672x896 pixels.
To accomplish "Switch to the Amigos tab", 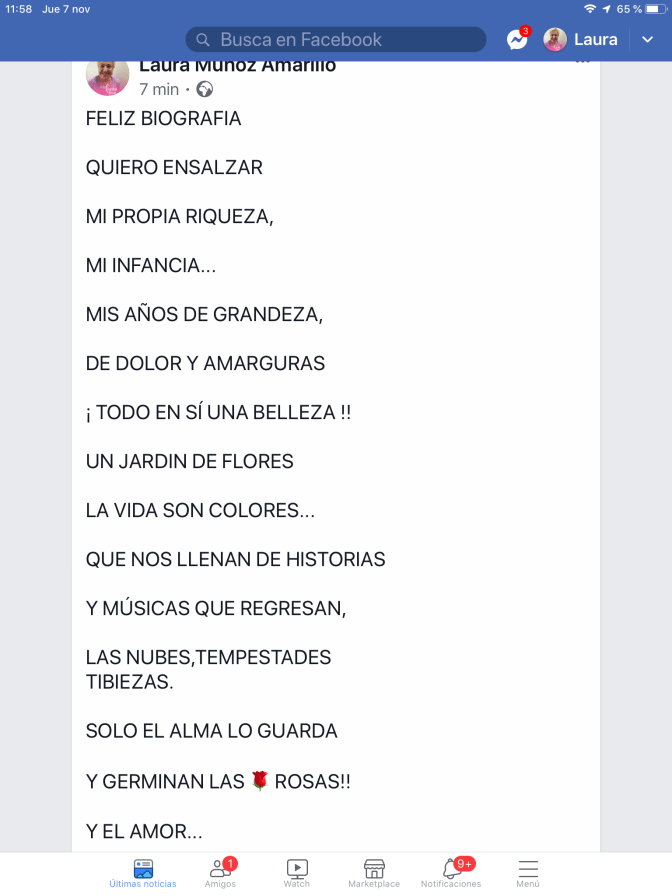I will [x=221, y=873].
